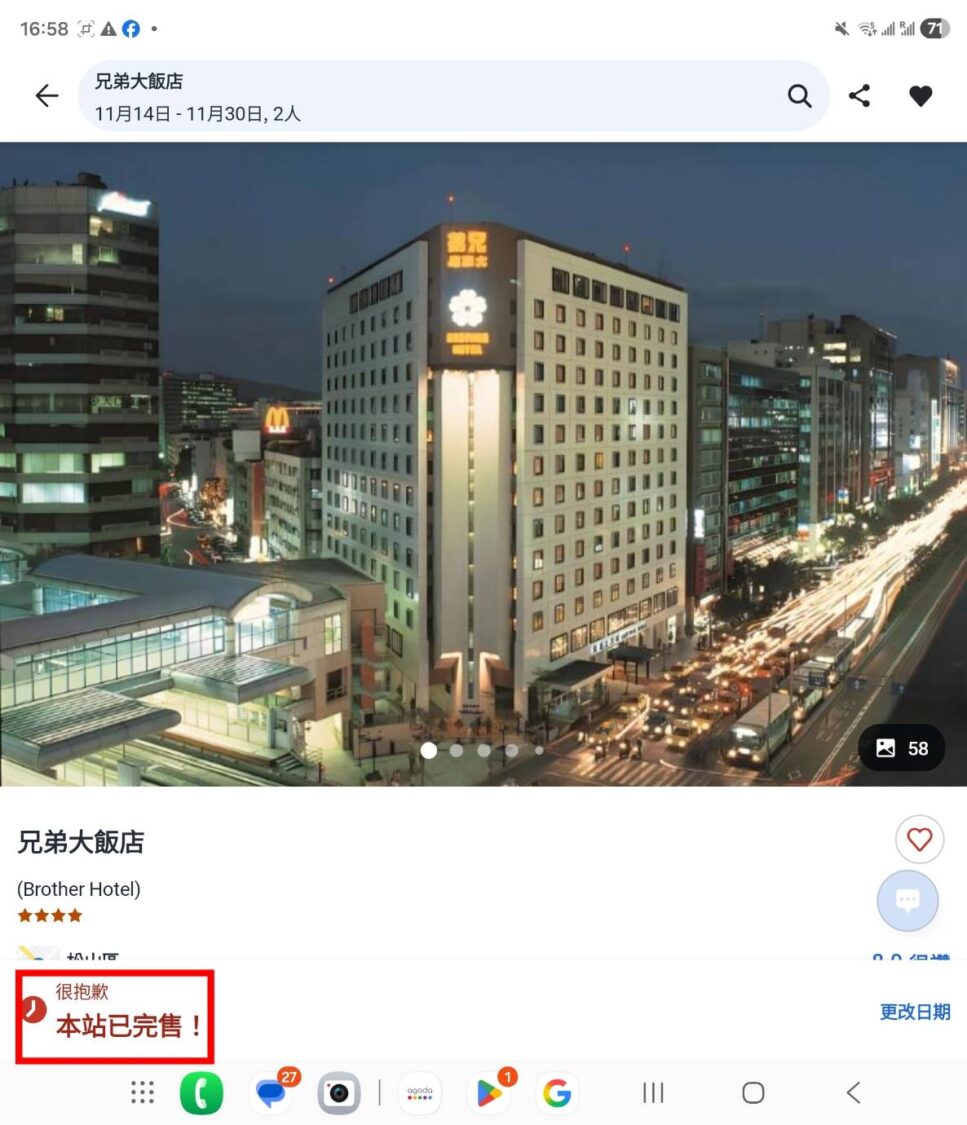Open the search magnifier icon
967x1125 pixels.
[x=799, y=95]
